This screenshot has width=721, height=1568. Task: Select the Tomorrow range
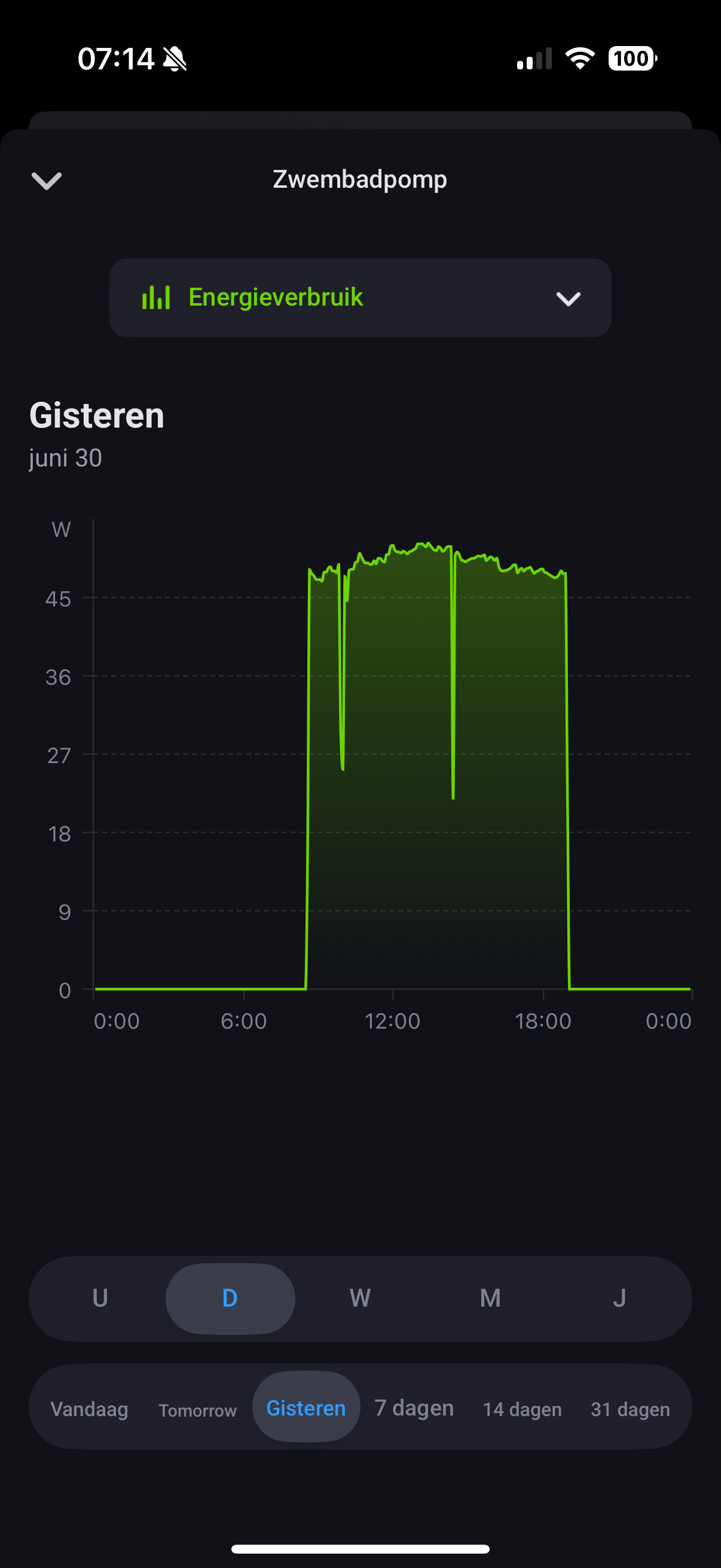[x=198, y=1410]
